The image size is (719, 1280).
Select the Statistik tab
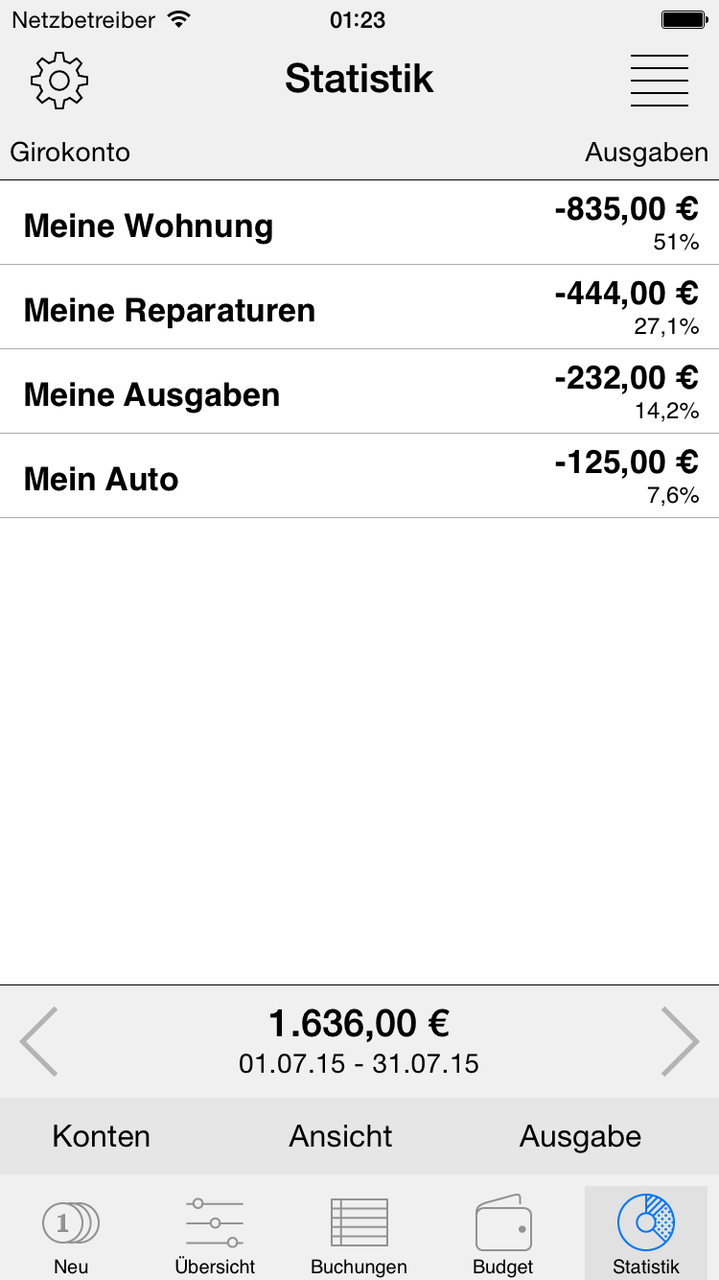point(646,1232)
